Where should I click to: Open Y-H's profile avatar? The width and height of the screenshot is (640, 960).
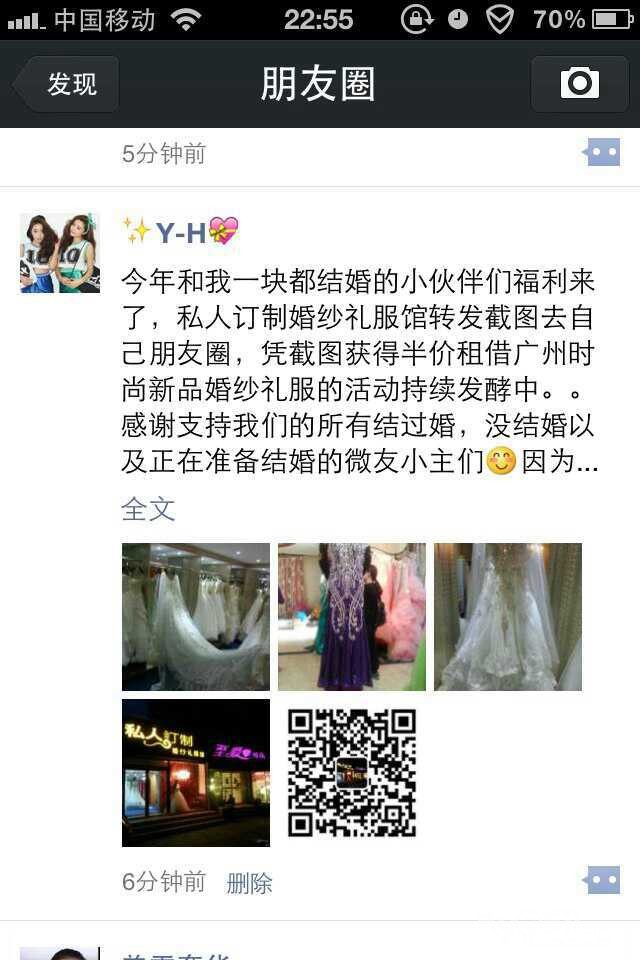[60, 252]
